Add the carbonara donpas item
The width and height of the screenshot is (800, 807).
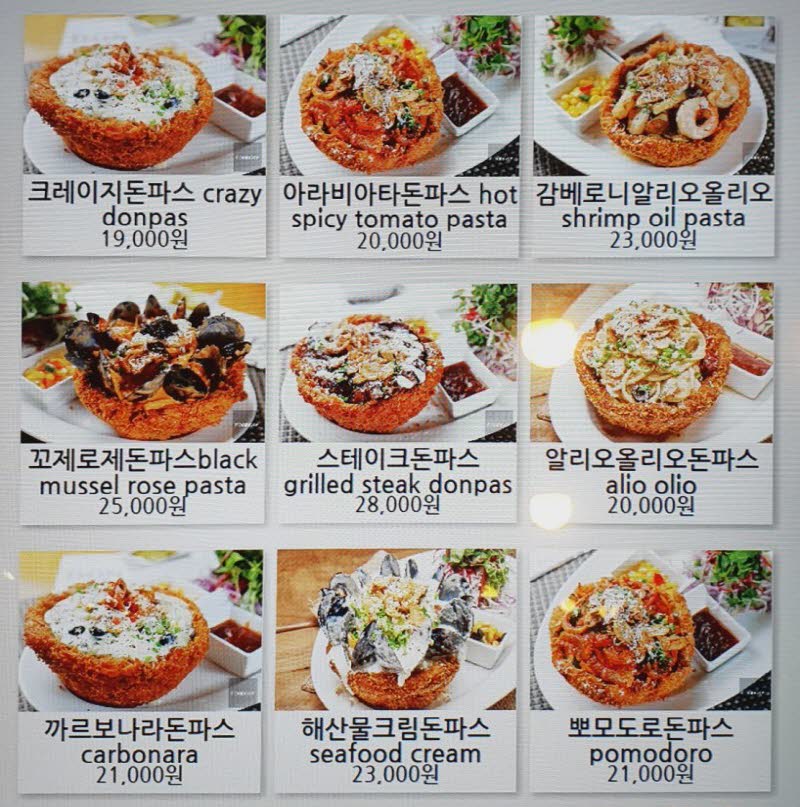142,670
